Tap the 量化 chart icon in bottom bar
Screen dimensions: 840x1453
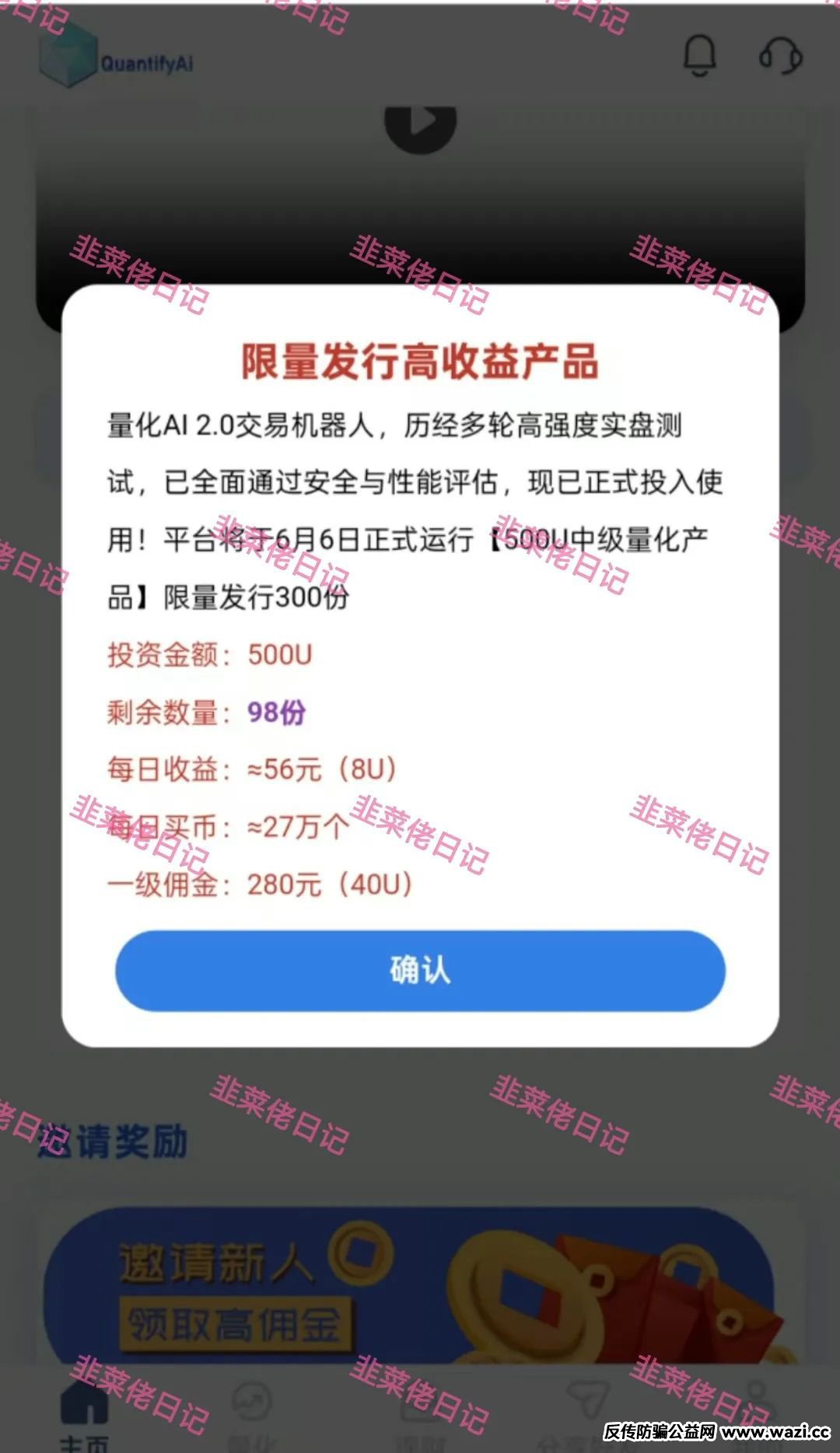click(x=249, y=1400)
